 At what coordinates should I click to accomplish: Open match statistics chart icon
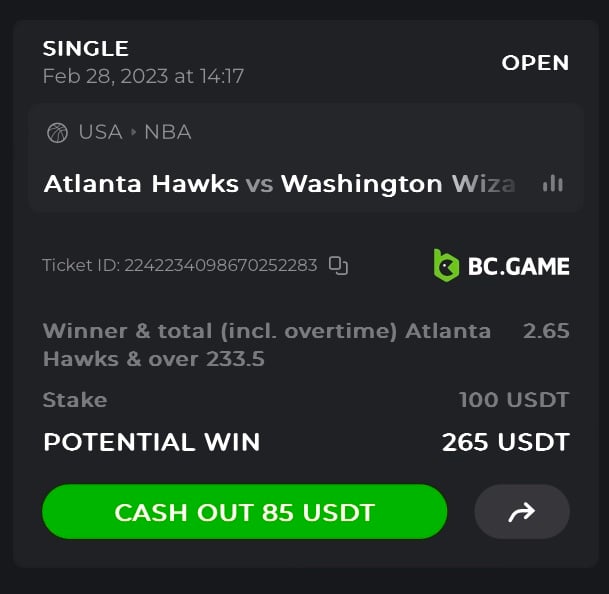[x=552, y=184]
